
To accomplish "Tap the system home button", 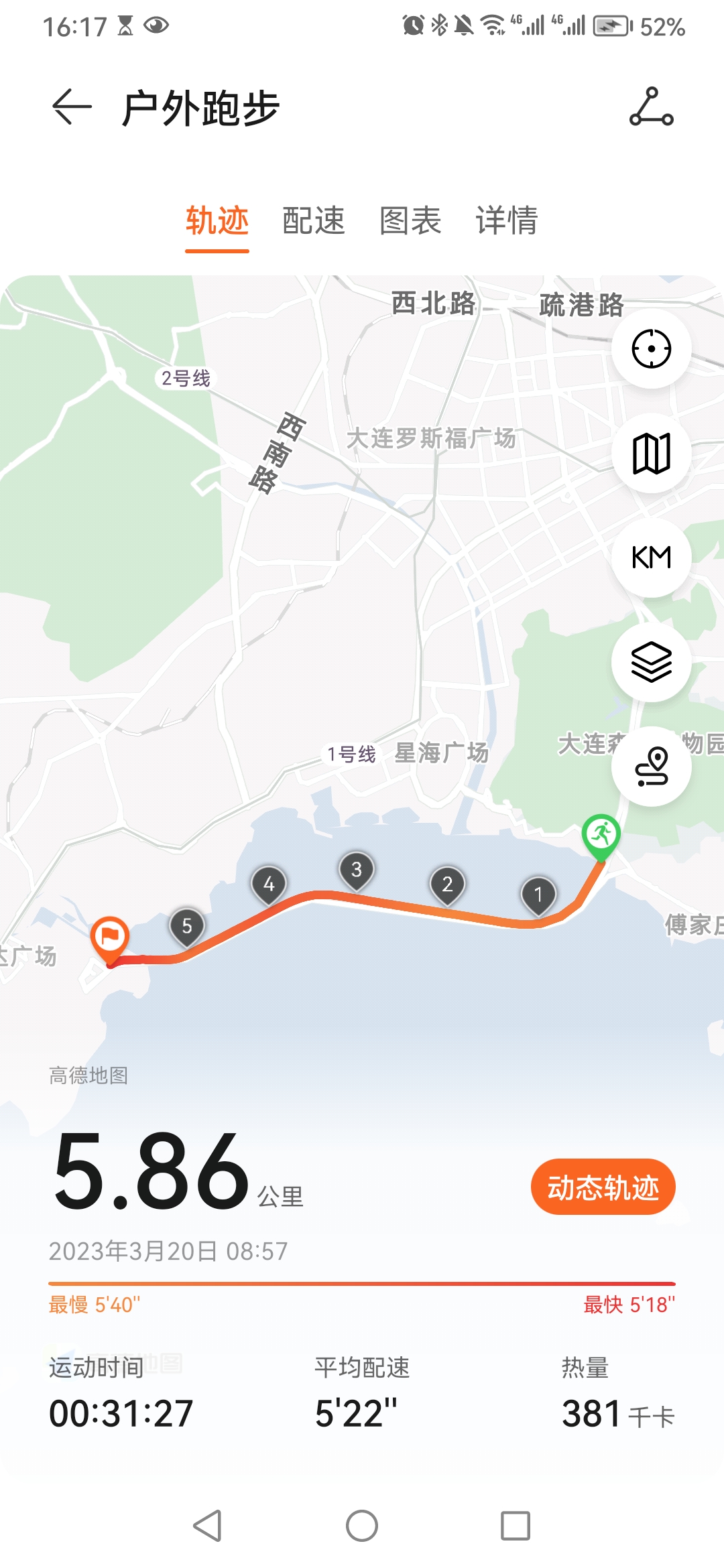I will coord(362,1526).
